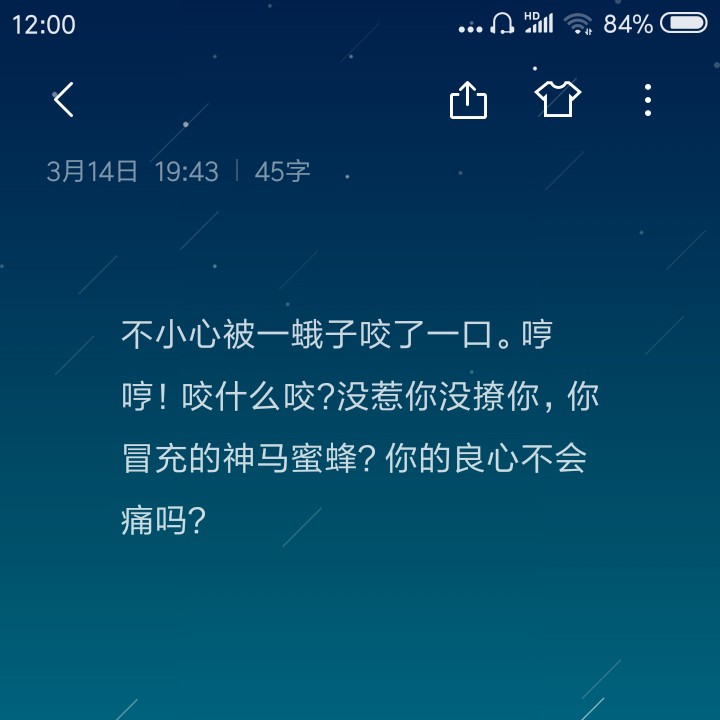720x720 pixels.
Task: Open the overflow menu
Action: [648, 100]
